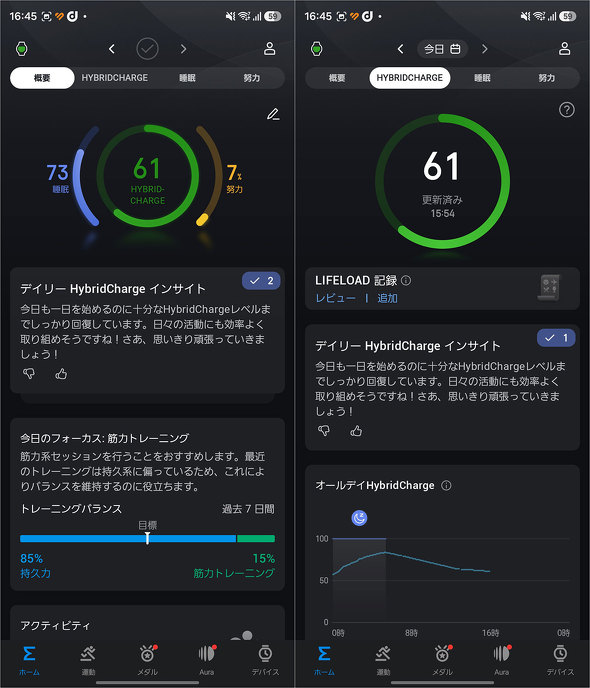Tap 追加 under LIFELOAD 記録
The width and height of the screenshot is (590, 688).
pyautogui.click(x=387, y=298)
